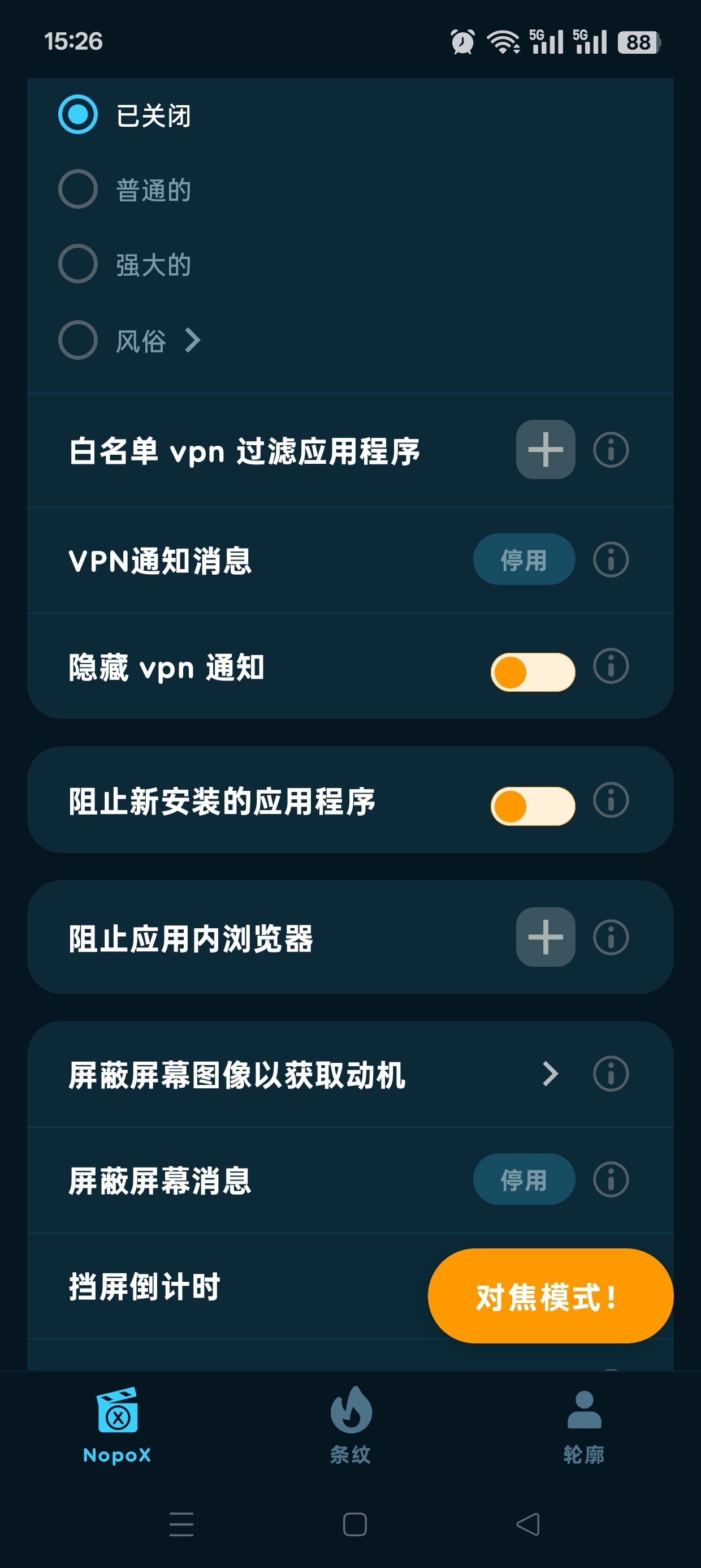Image resolution: width=701 pixels, height=1568 pixels.
Task: Open info about 屏蔽屏幕消息
Action: (x=611, y=1178)
